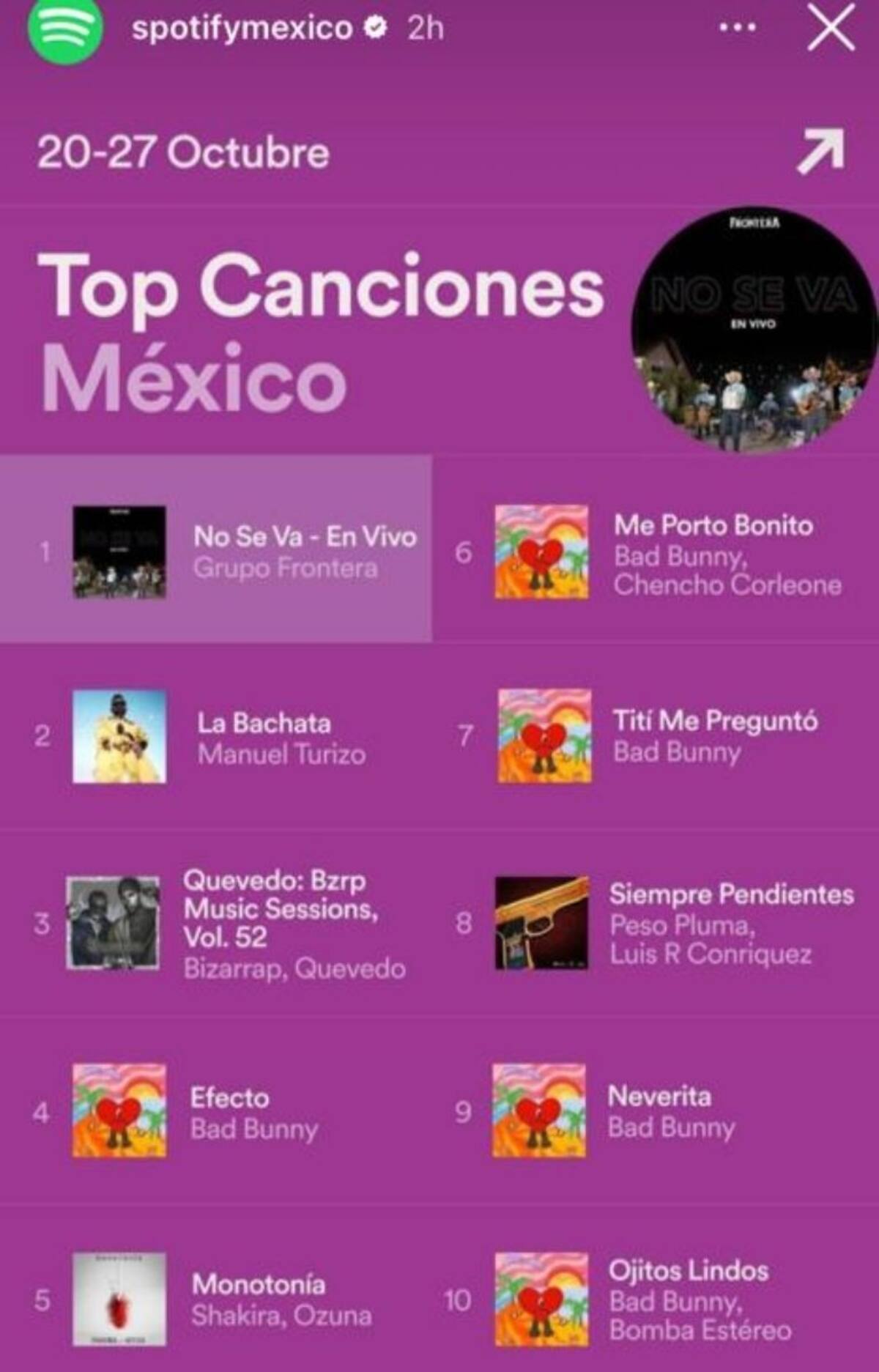879x1372 pixels.
Task: Open spotifymexico profile picture
Action: tap(64, 28)
